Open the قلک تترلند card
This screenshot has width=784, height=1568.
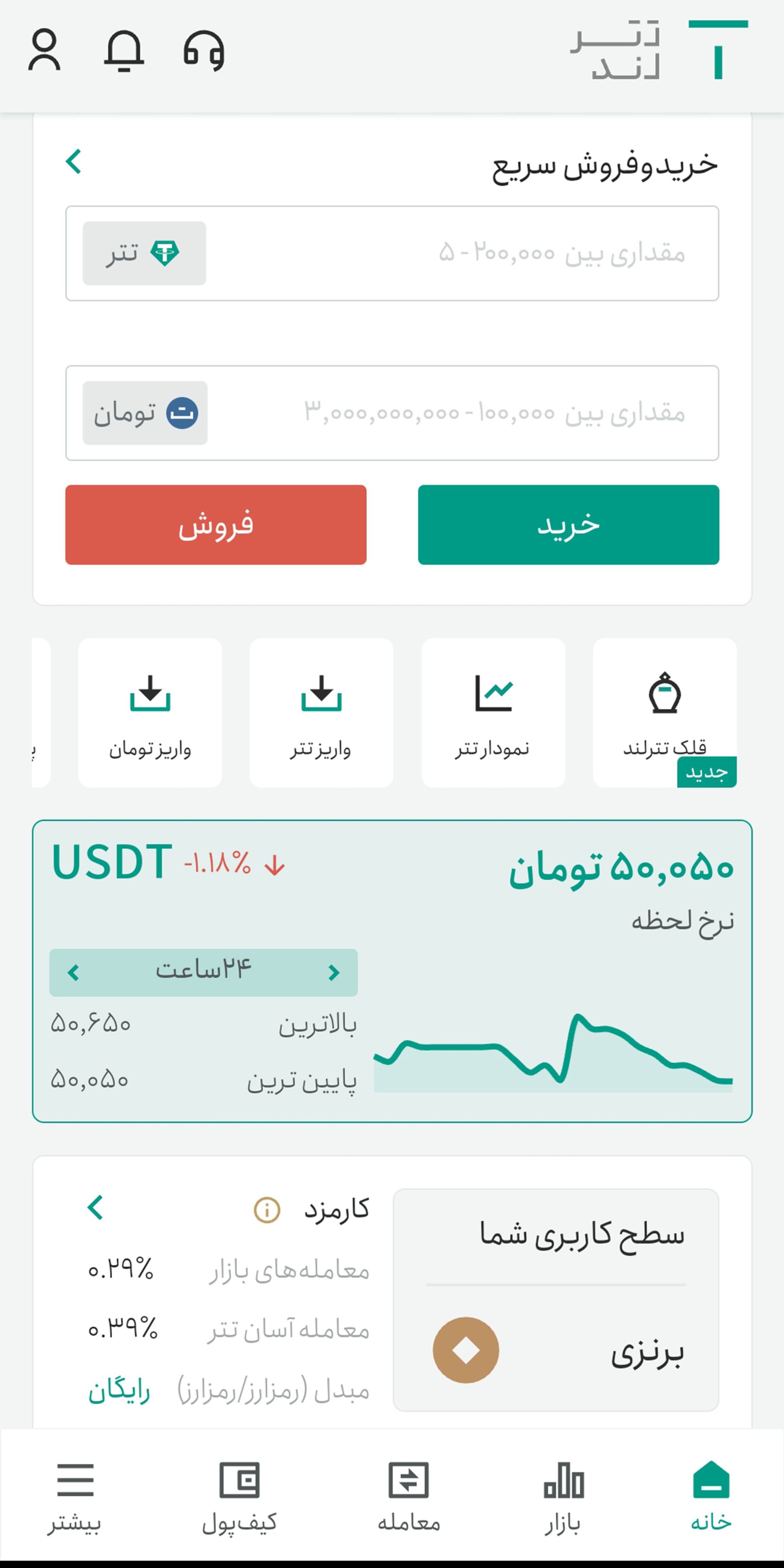point(664,712)
